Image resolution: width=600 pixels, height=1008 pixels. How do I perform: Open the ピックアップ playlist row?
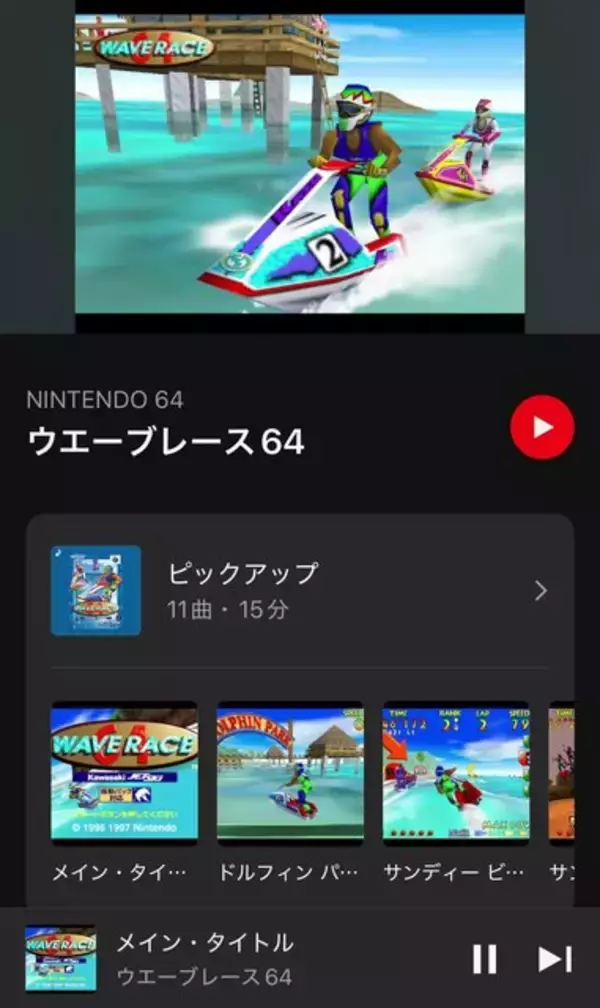point(300,590)
